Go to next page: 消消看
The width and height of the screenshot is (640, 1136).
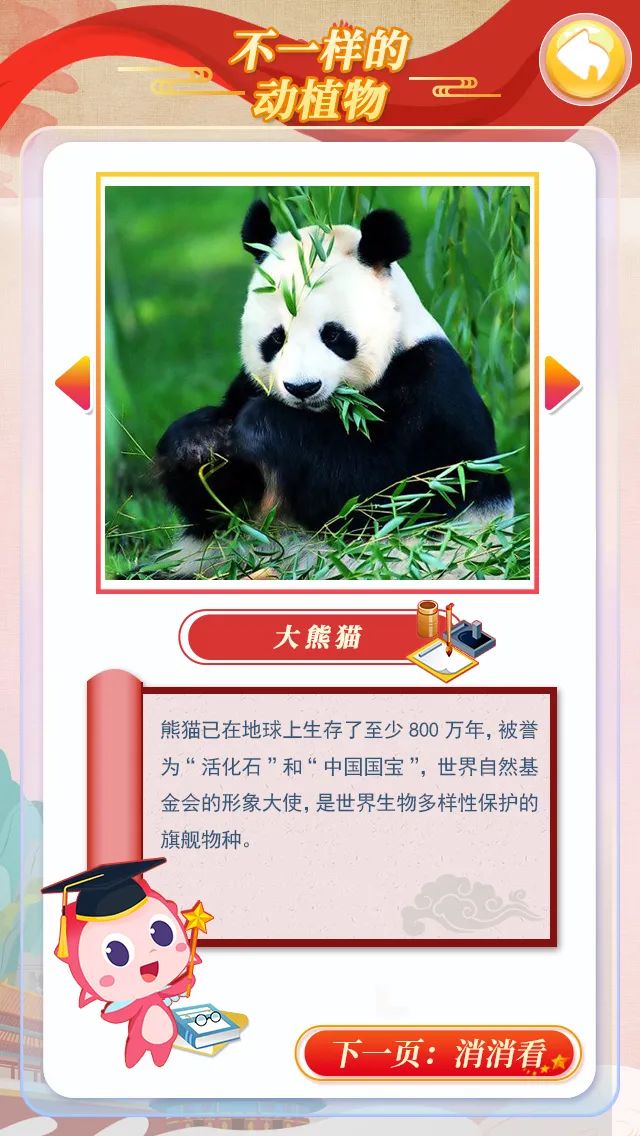point(438,1053)
